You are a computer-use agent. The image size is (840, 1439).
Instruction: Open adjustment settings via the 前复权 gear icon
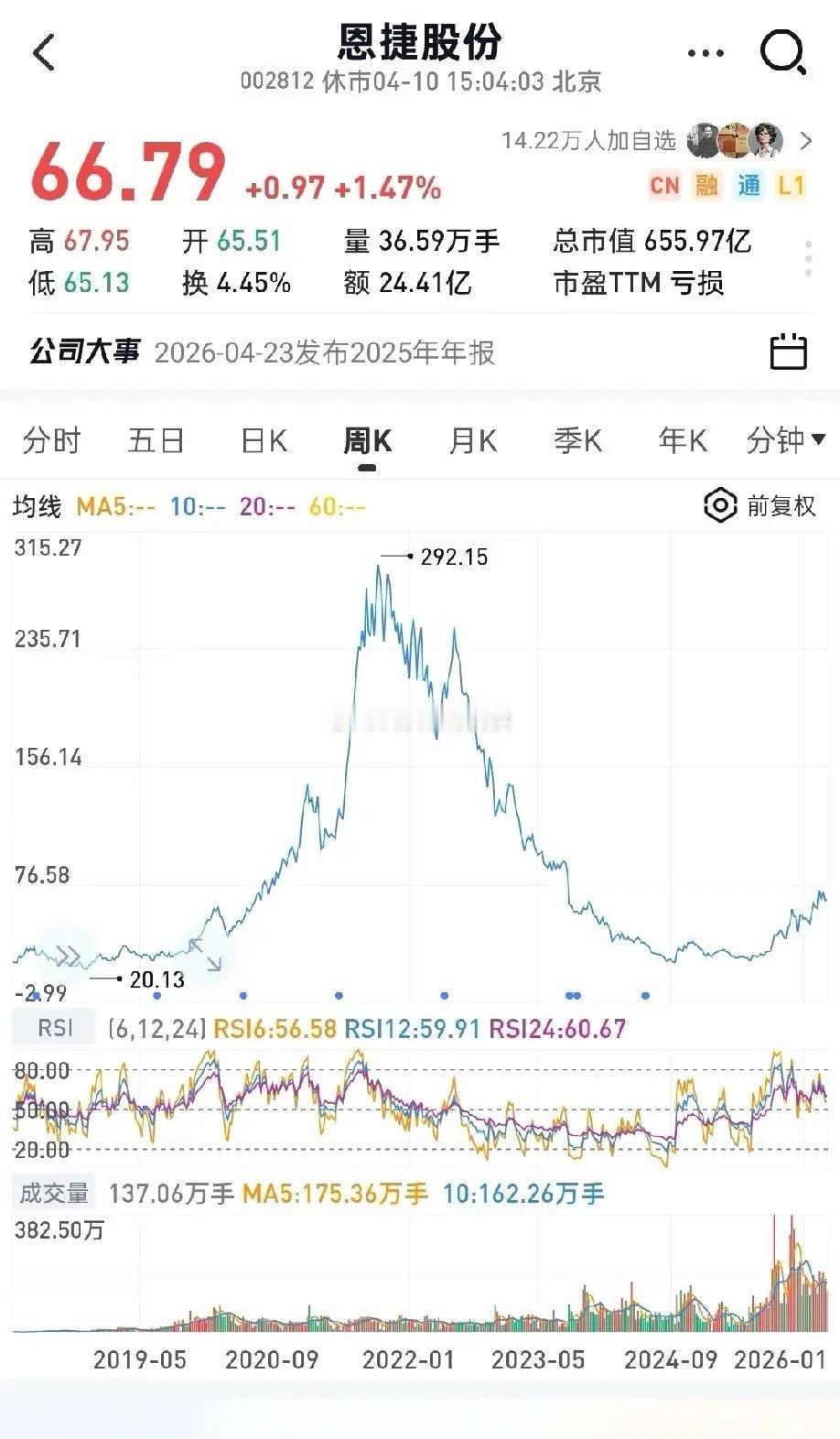(x=720, y=504)
